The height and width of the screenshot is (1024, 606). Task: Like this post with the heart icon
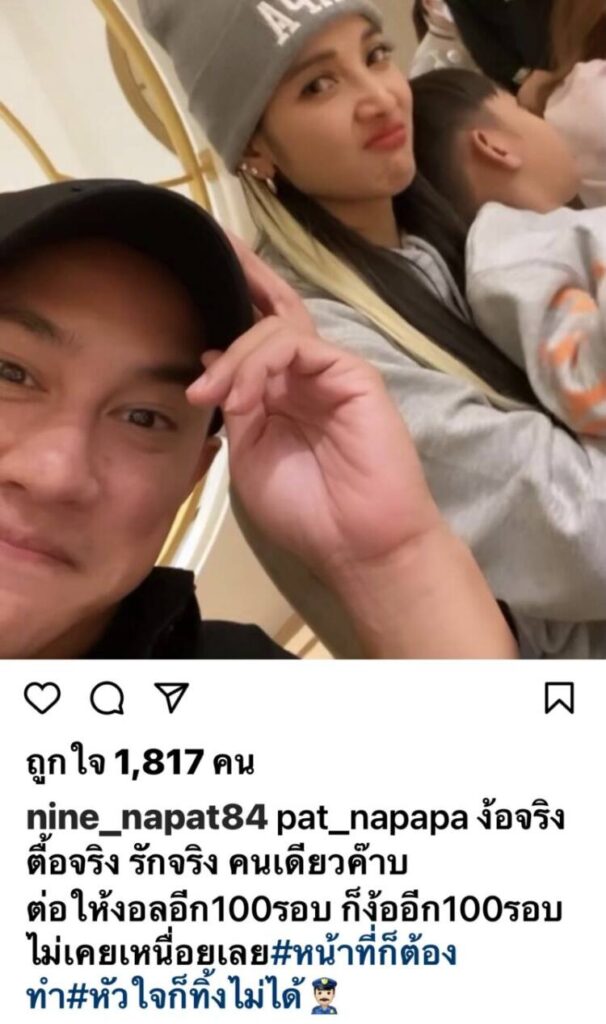coord(41,697)
